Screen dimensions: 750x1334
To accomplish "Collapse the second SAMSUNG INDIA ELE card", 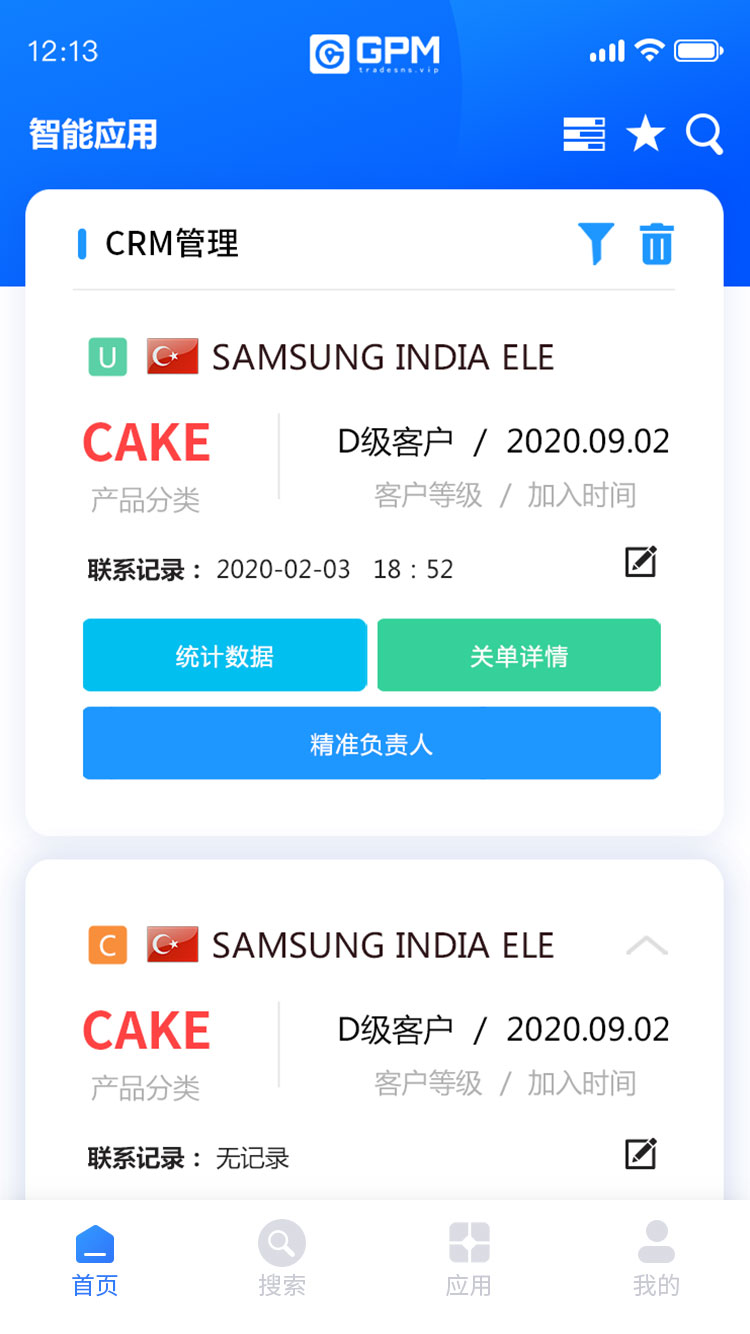I will 647,944.
